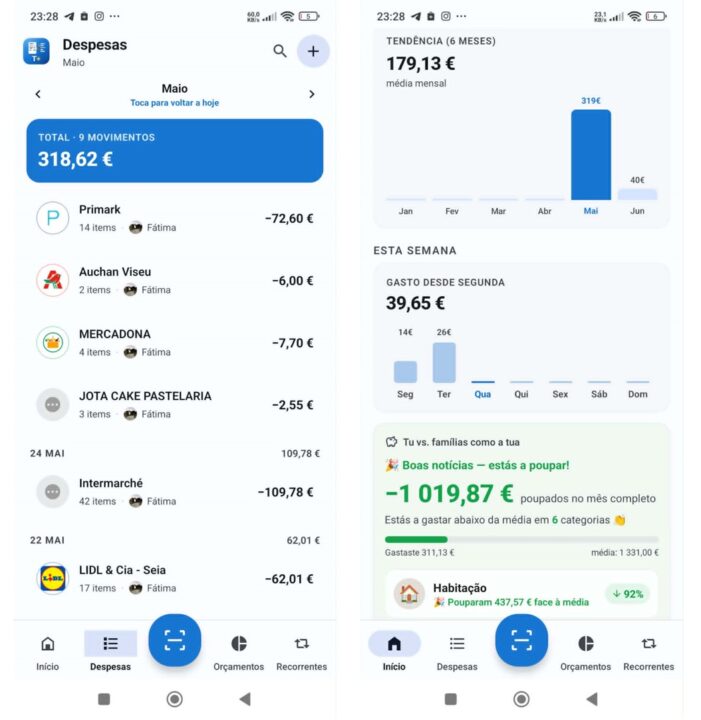Viewport: 701px width, 720px height.
Task: Open JOTA CAKE PASTELARIA entry
Action: [174, 405]
